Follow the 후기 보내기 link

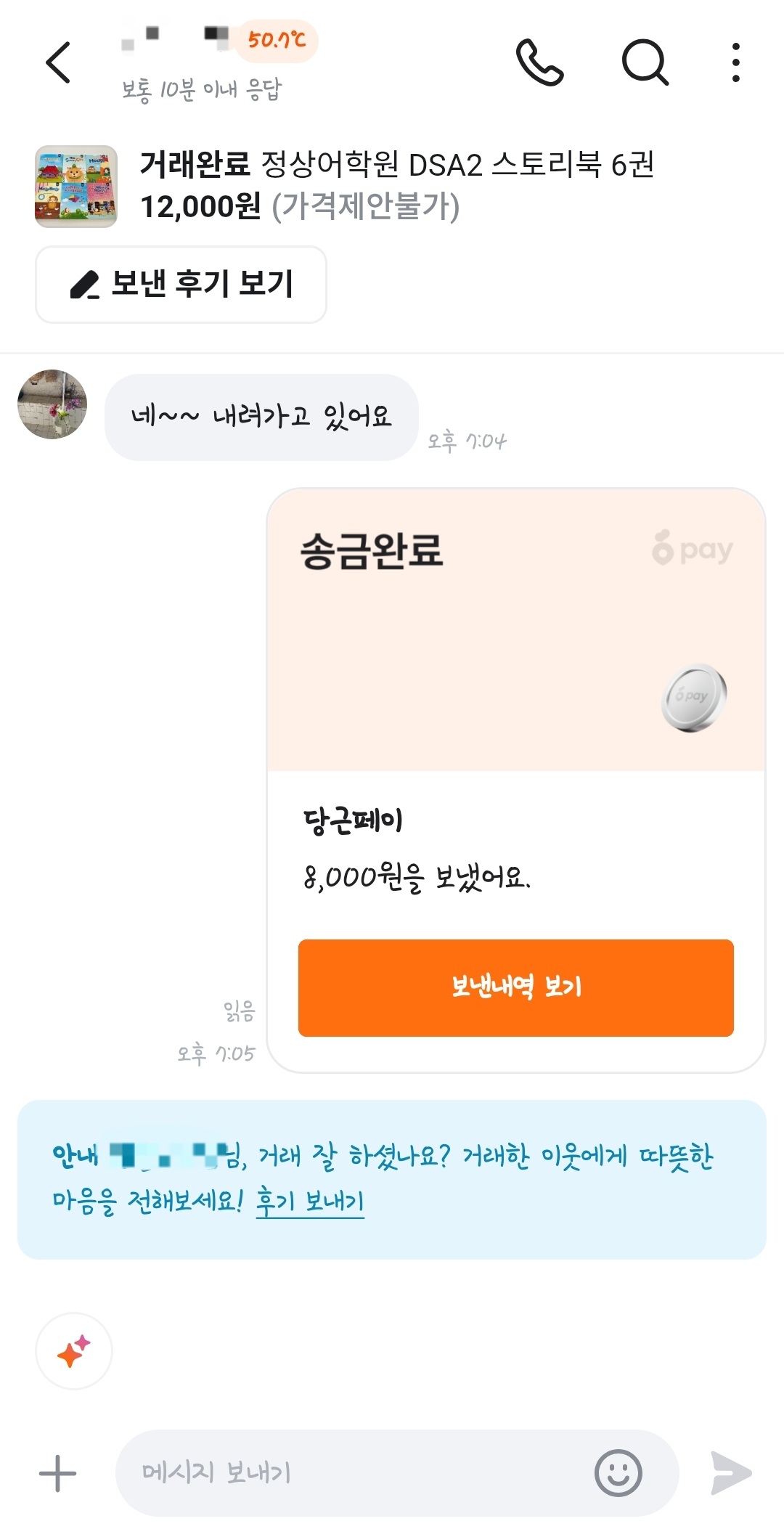pyautogui.click(x=310, y=1202)
